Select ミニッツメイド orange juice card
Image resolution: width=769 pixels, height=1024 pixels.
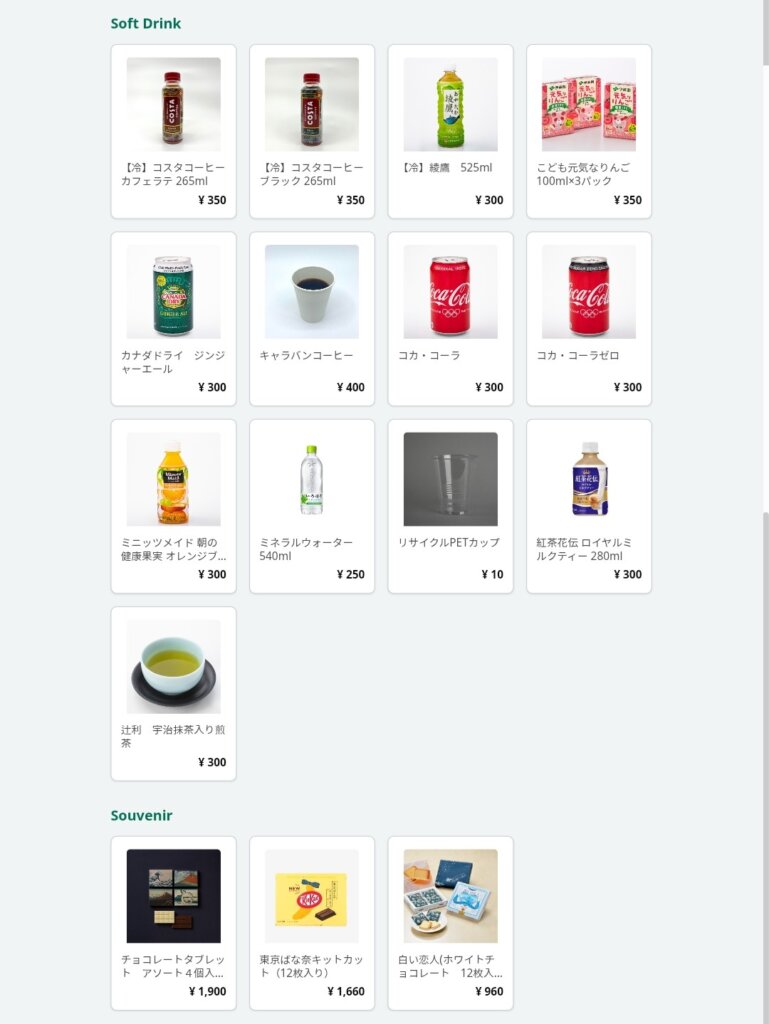pyautogui.click(x=173, y=506)
